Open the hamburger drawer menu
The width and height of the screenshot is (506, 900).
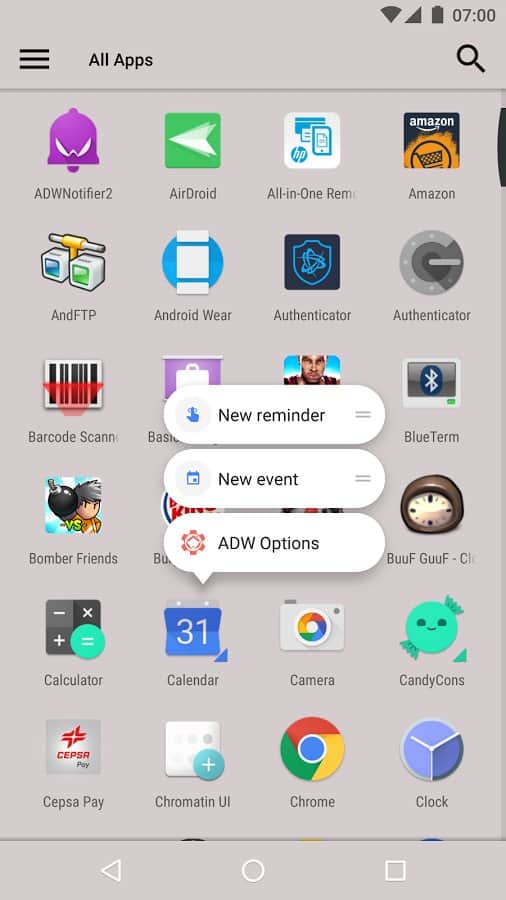click(34, 59)
